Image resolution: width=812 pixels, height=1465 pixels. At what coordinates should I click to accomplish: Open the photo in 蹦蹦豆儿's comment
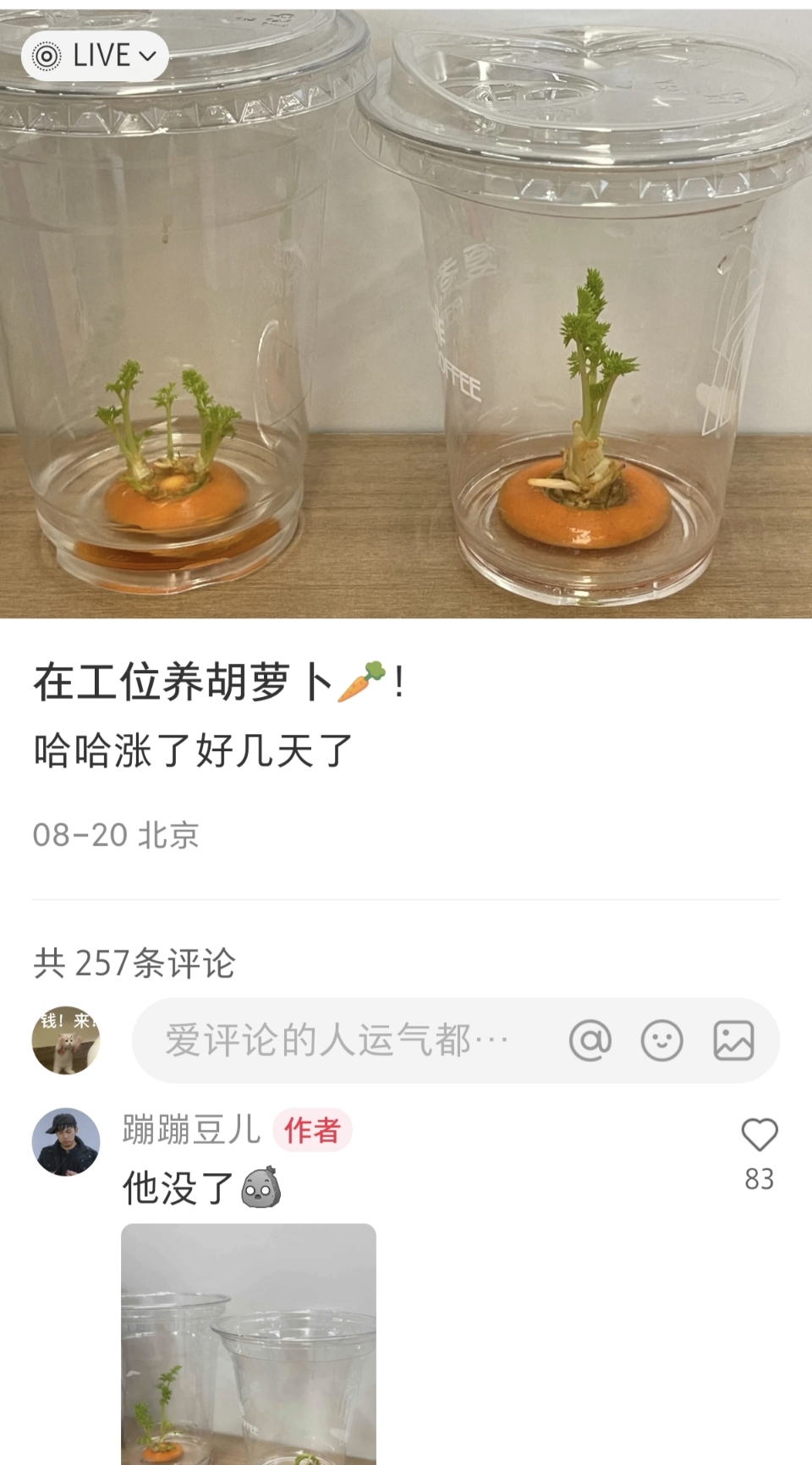[249, 1343]
